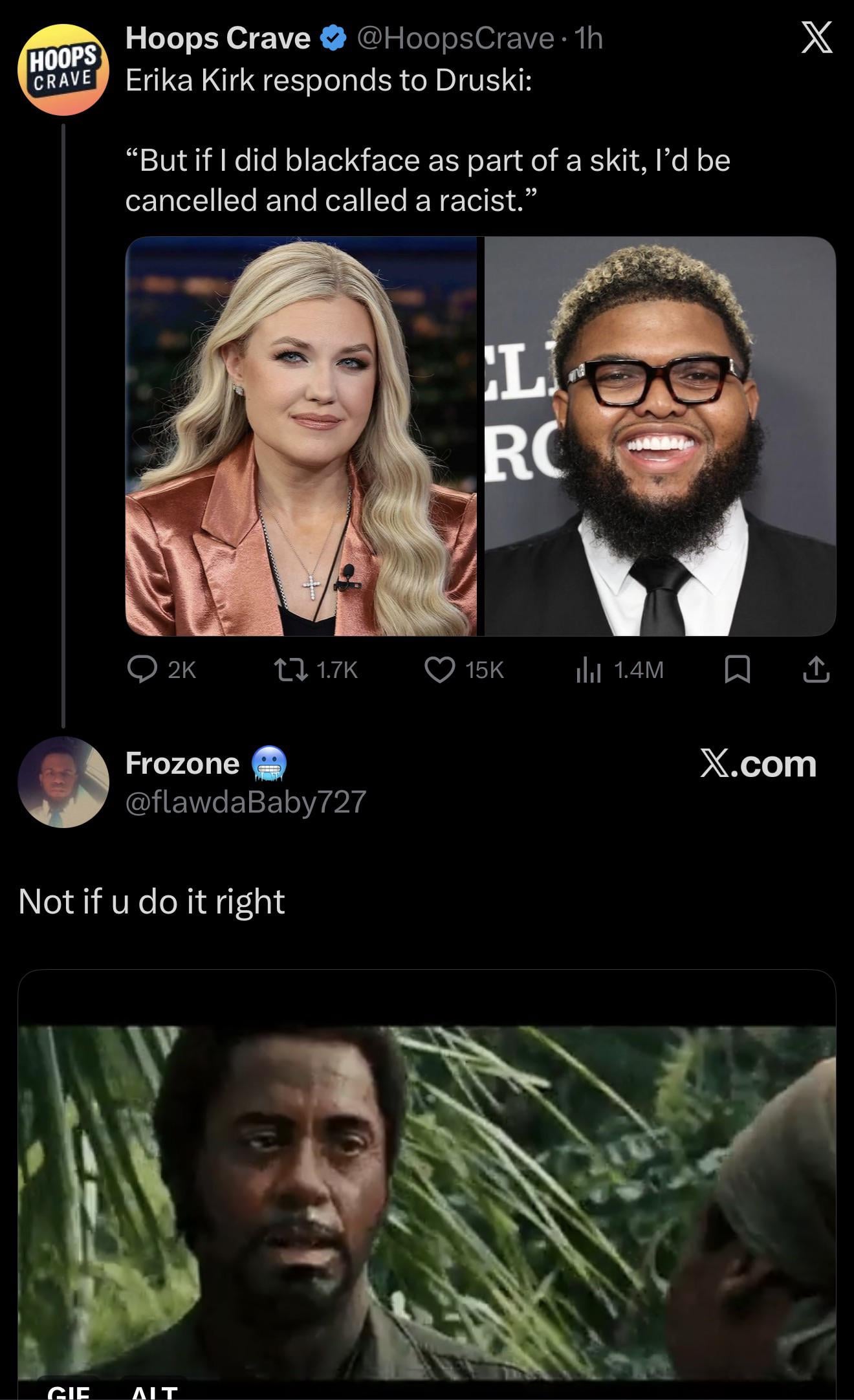Expand the photo of the bearded man in glasses
Screen dimensions: 854x1400
click(x=660, y=436)
